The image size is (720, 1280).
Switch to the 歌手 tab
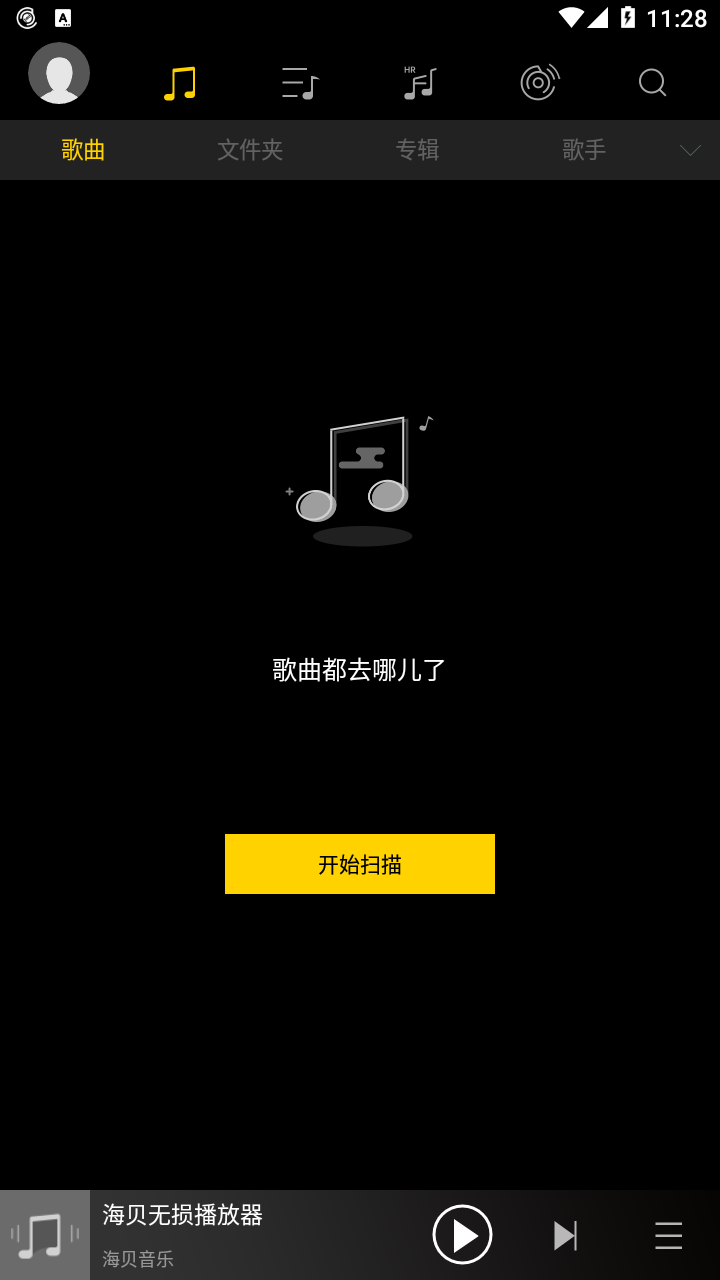click(x=584, y=150)
